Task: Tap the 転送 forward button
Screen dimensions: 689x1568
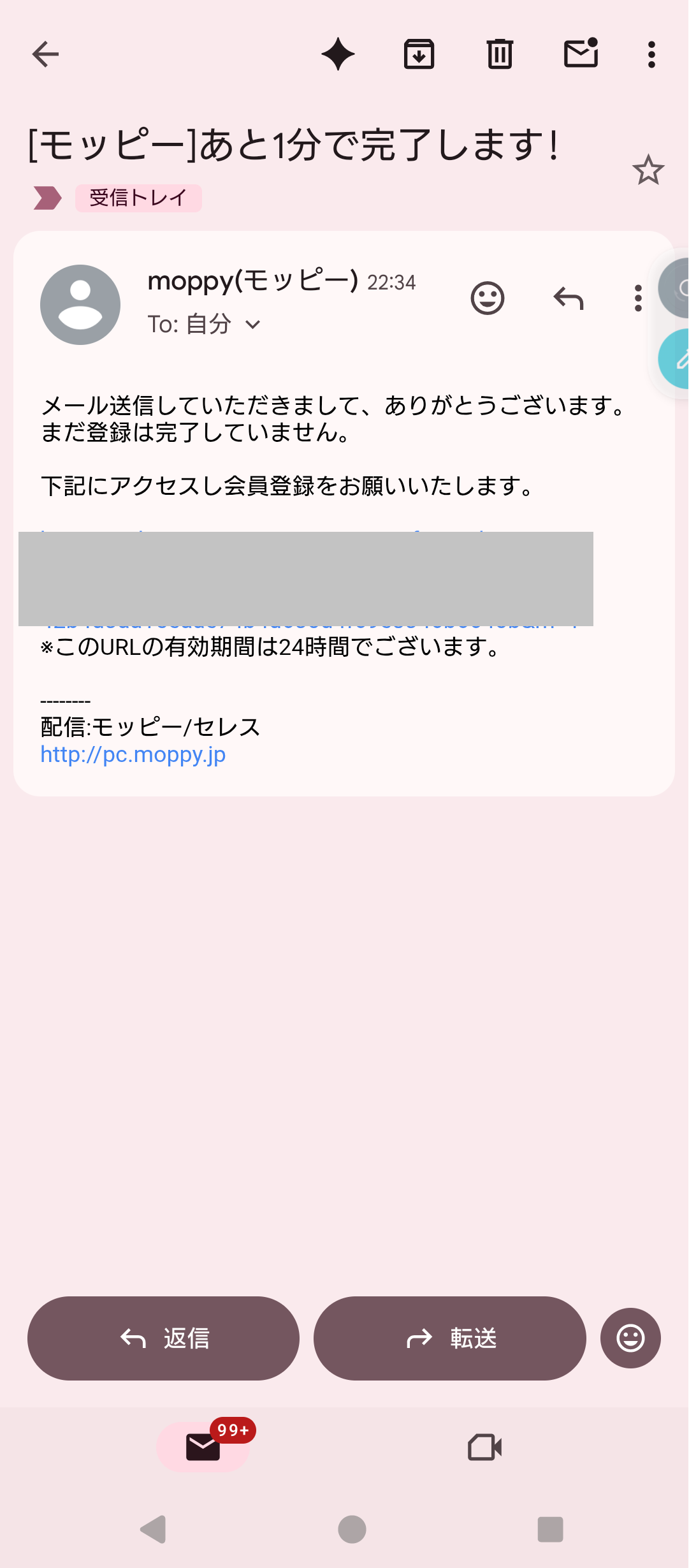Action: pos(450,1338)
